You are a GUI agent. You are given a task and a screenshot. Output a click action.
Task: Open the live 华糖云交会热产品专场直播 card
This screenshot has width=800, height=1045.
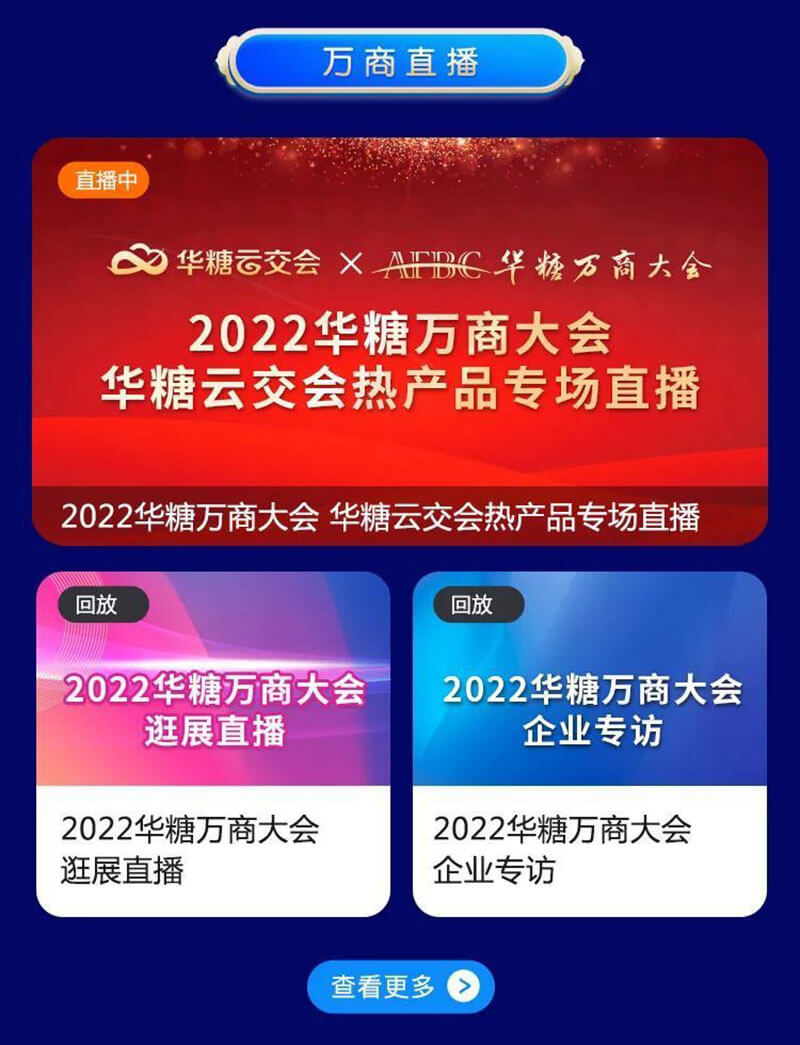click(x=400, y=340)
